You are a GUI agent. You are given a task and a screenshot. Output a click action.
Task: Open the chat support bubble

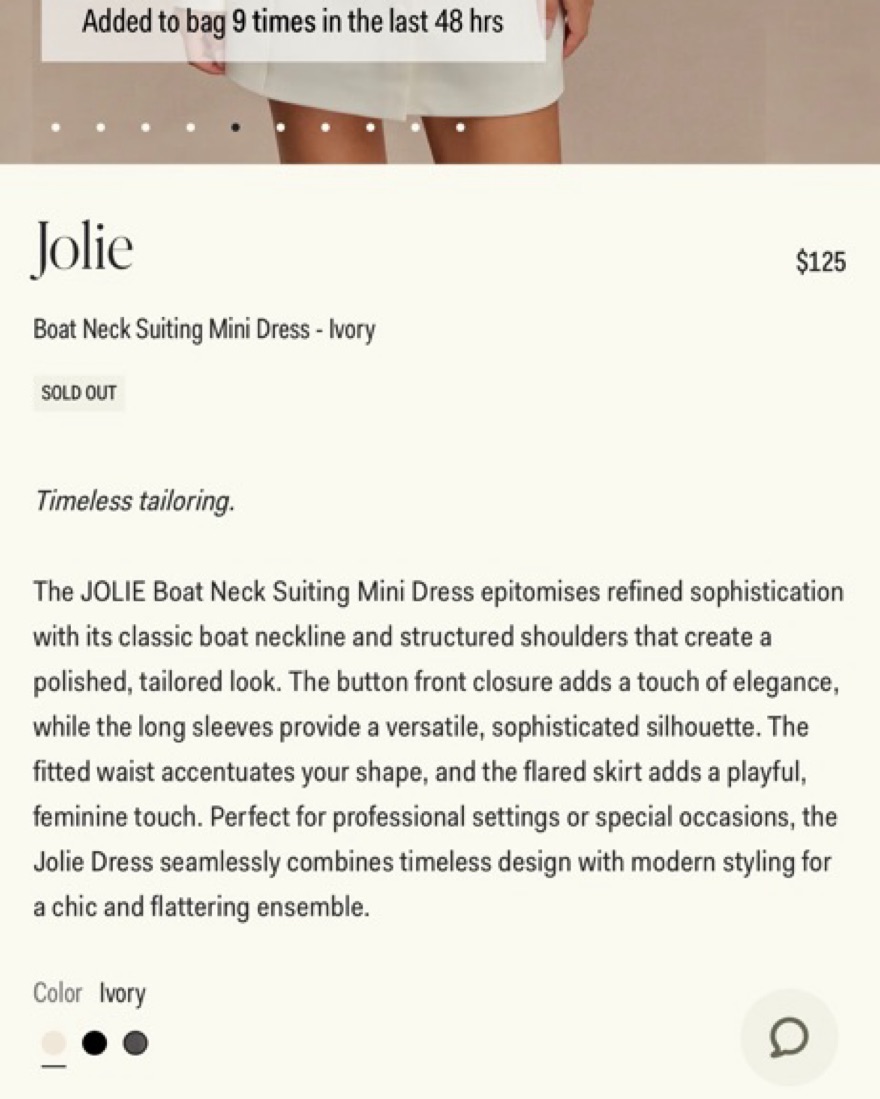coord(789,1037)
